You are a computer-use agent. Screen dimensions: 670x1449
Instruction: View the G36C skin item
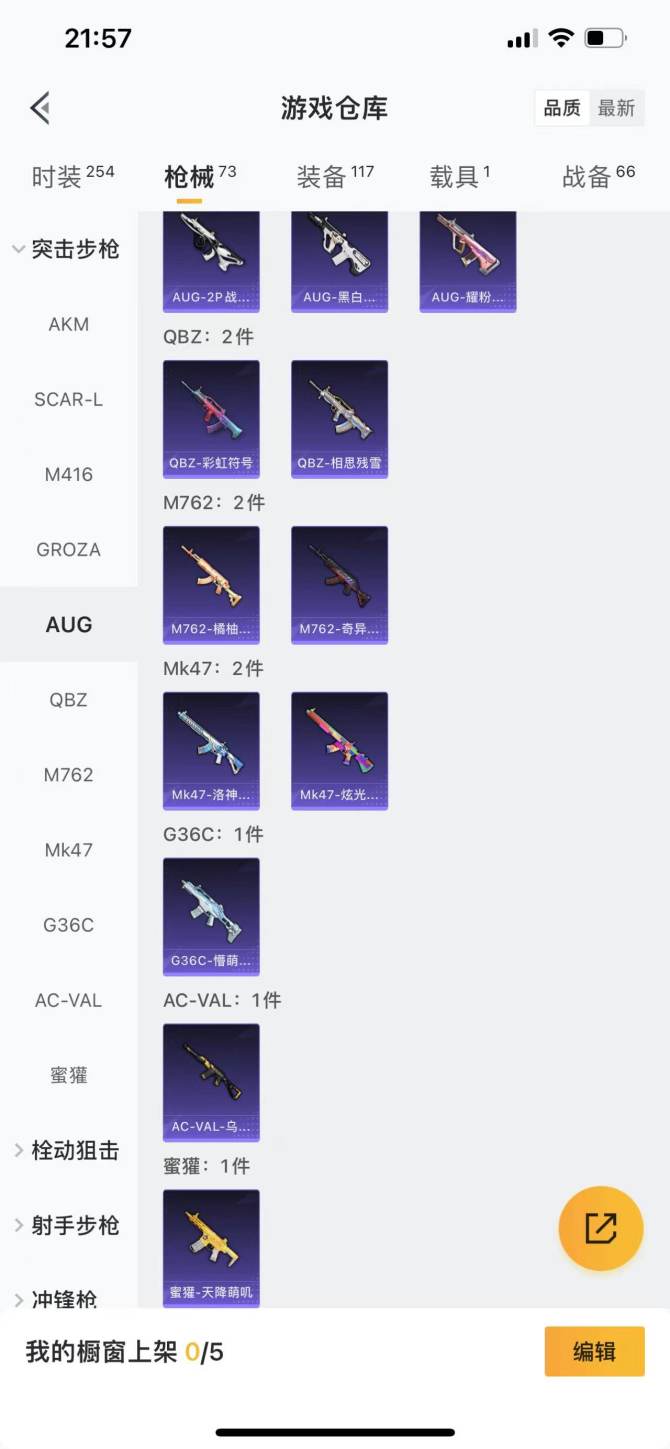click(211, 915)
